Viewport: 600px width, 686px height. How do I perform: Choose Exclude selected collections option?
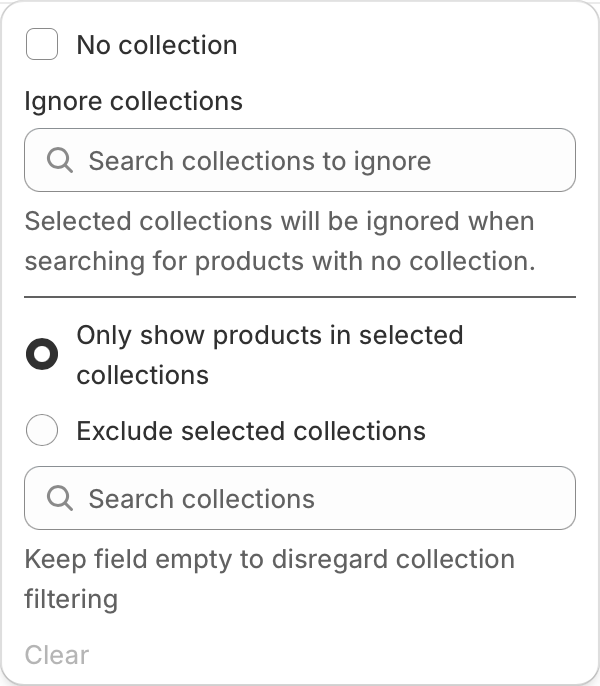point(42,431)
